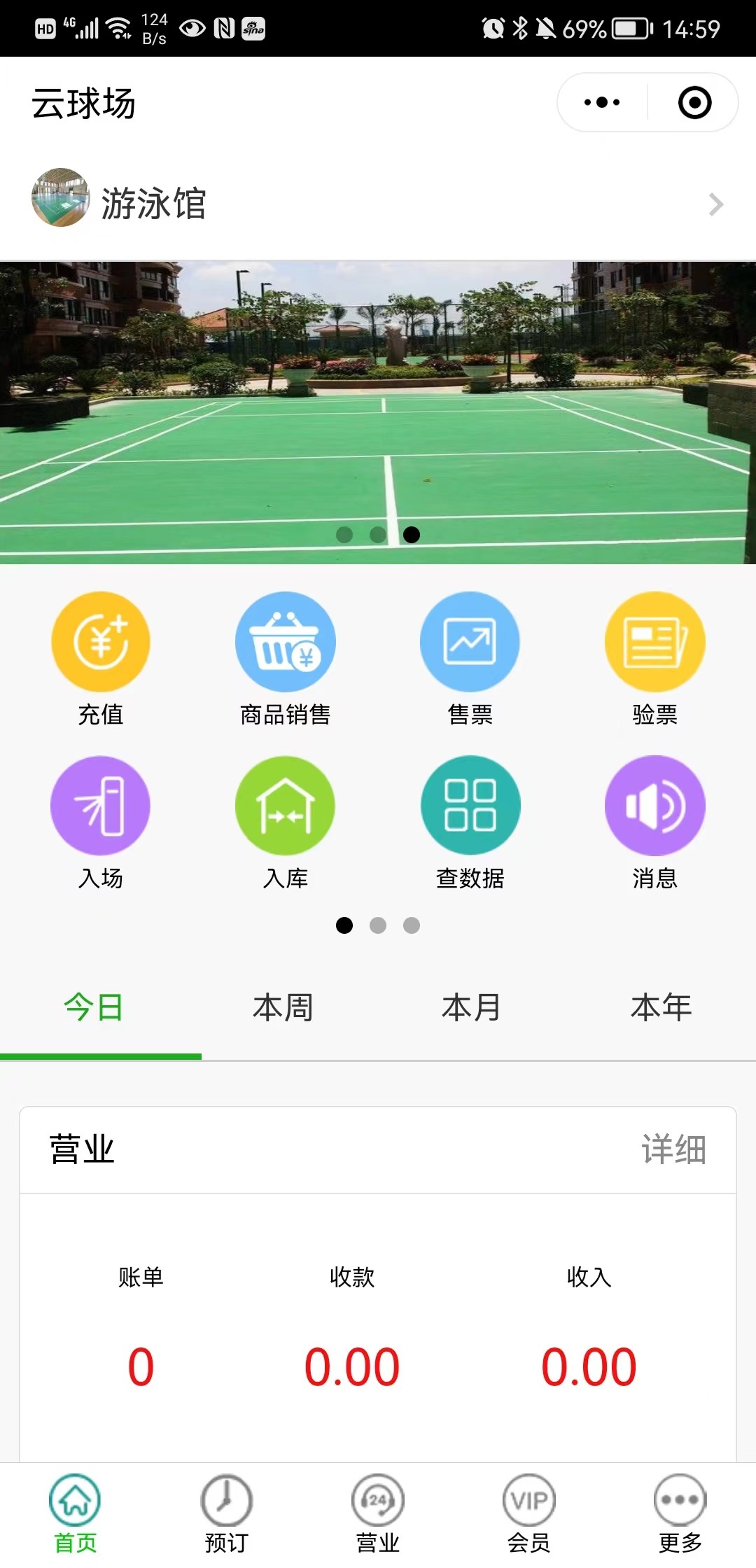756x1568 pixels.
Task: Open 查数据 data query grid icon
Action: tap(470, 805)
